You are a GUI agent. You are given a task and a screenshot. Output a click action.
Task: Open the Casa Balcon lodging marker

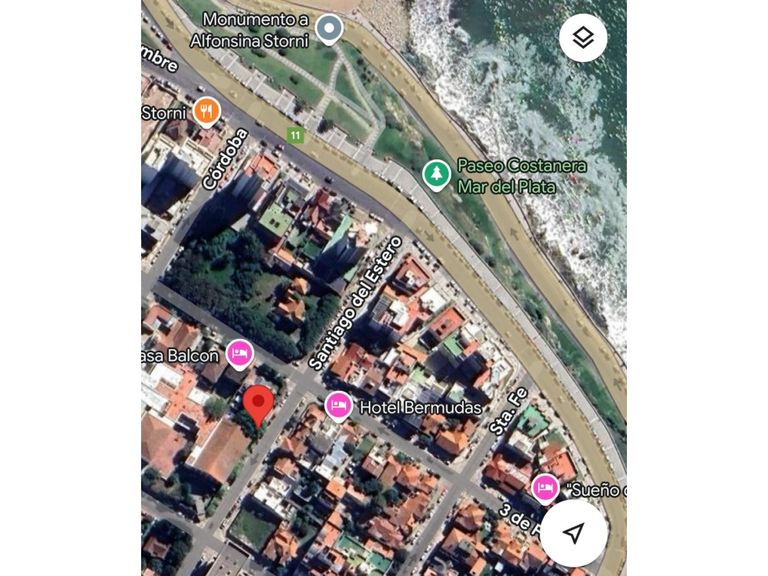pos(240,353)
